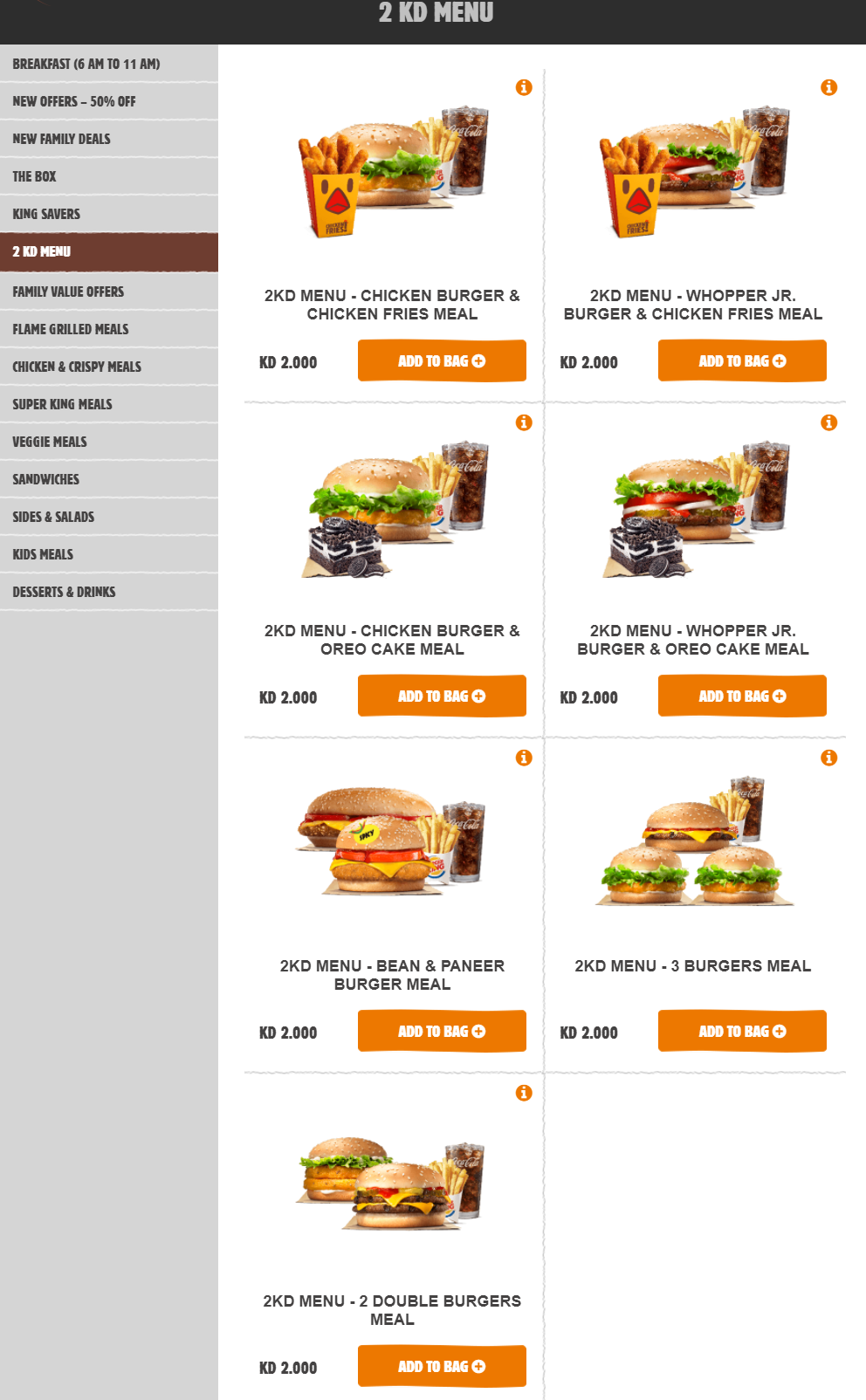View details icon for Whopper Jr. & Oreo Cake Meal
This screenshot has width=866, height=1400.
pos(827,422)
